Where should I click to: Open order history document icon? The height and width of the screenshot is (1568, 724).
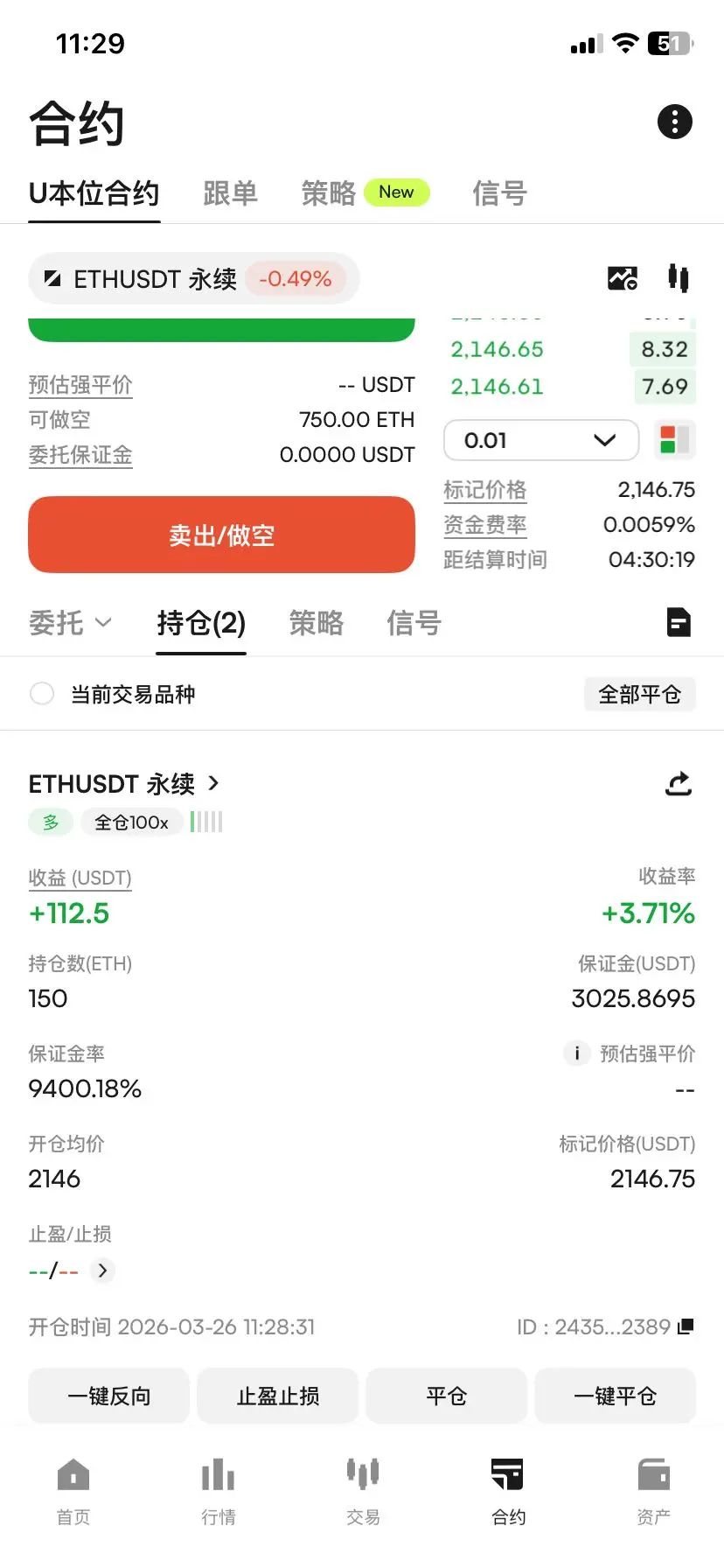pyautogui.click(x=679, y=622)
